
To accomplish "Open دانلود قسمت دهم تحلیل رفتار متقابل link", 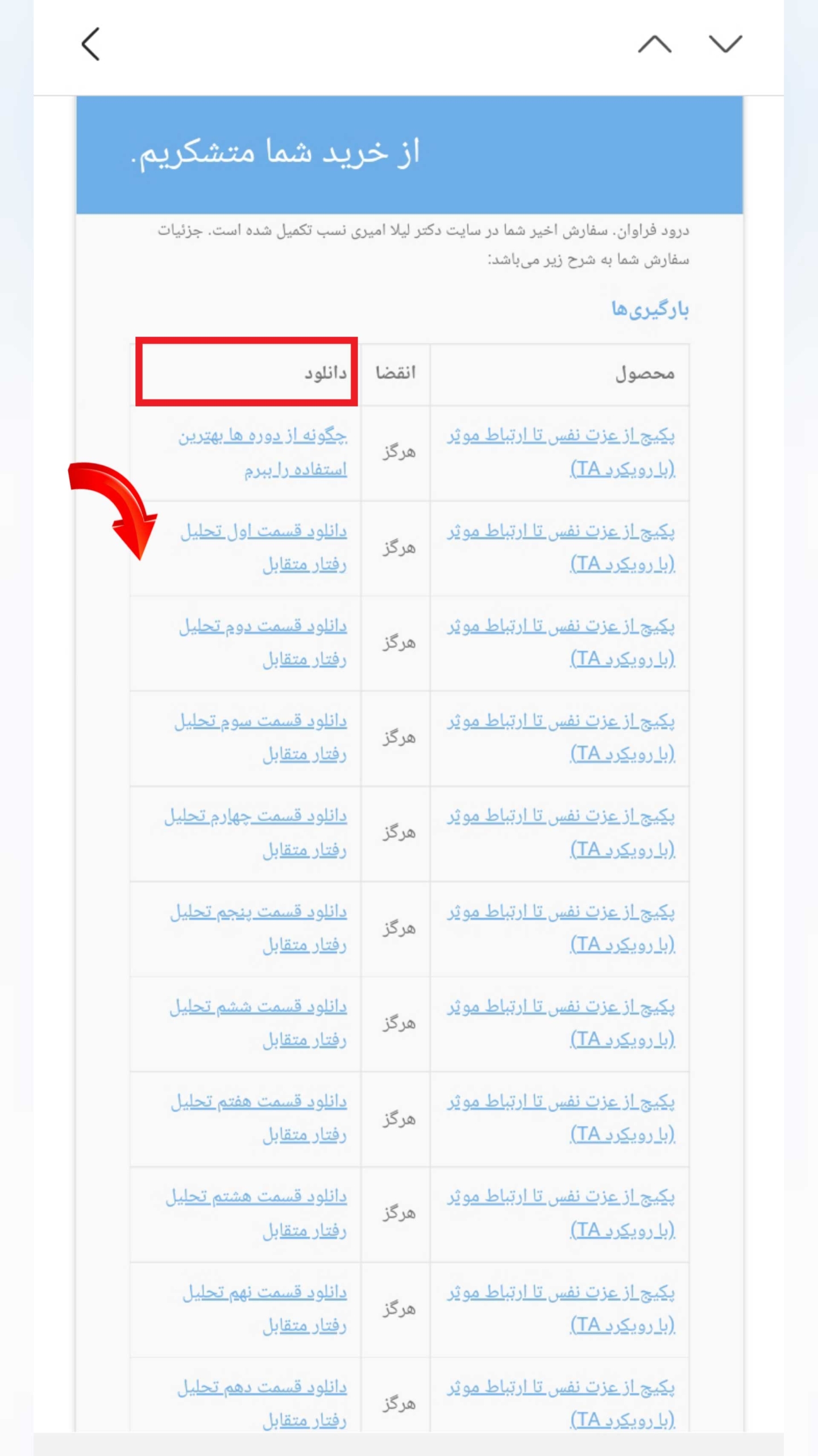I will [x=262, y=1404].
